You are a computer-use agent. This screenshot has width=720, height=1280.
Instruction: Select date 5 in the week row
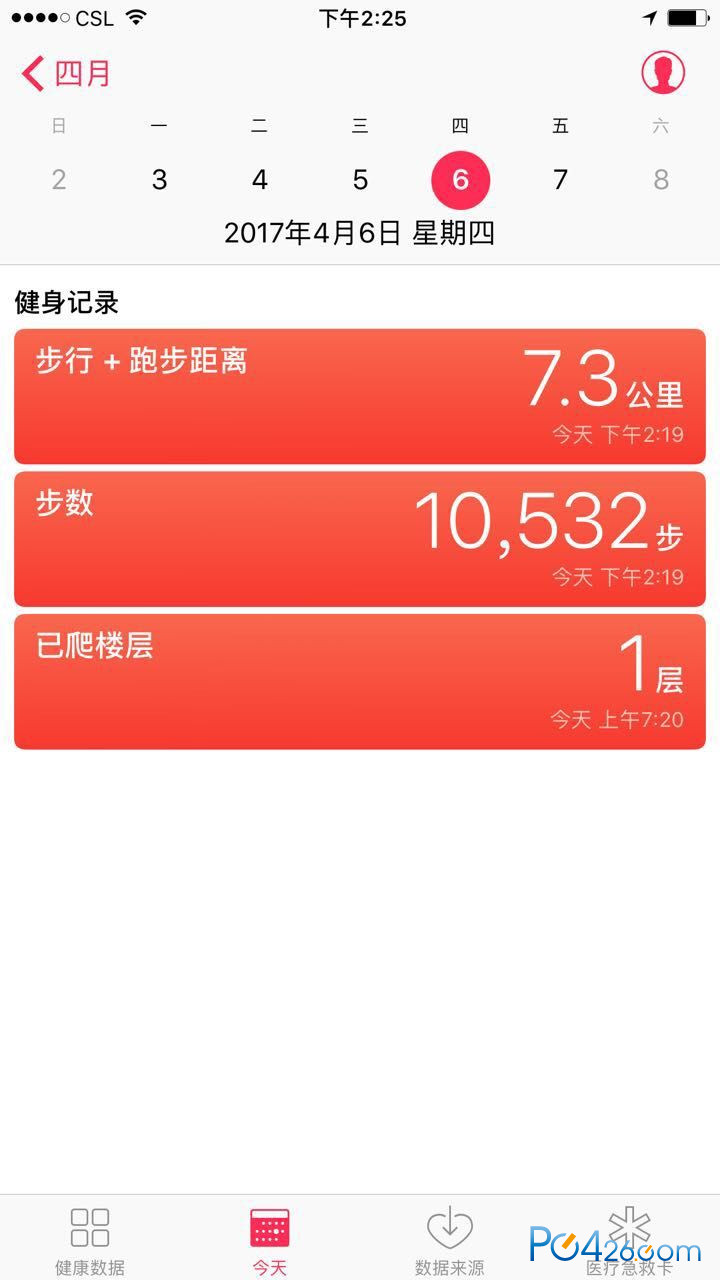click(360, 180)
